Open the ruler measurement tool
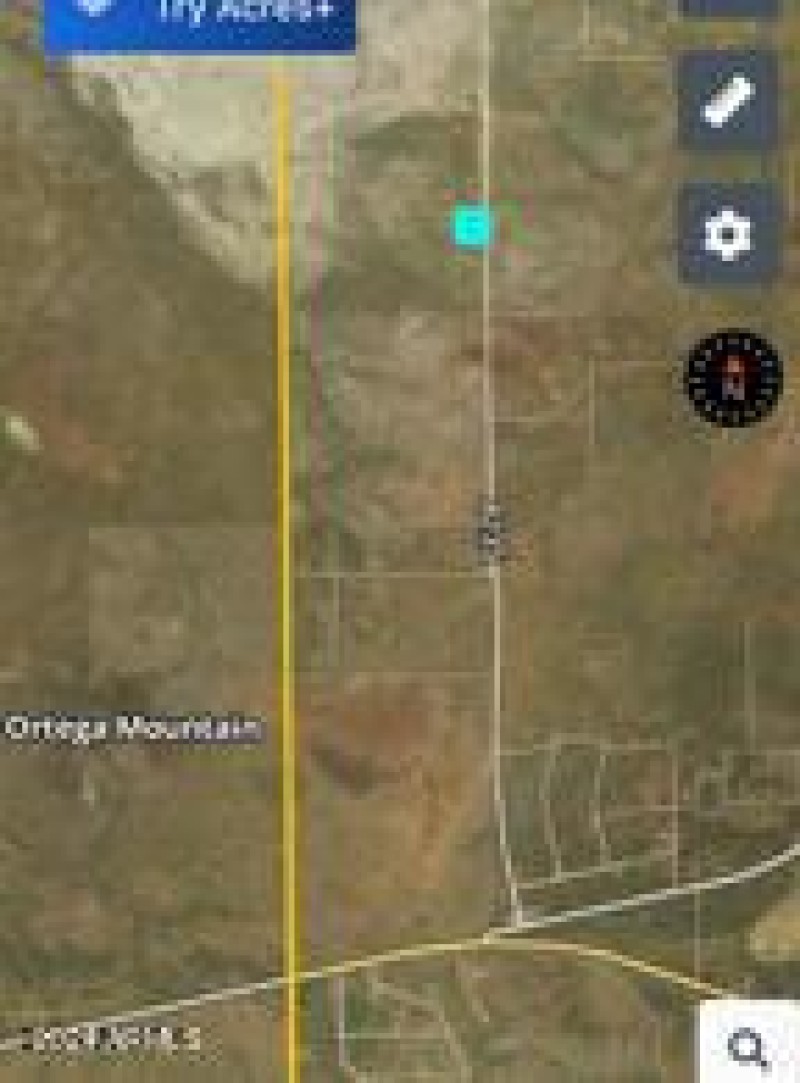 (728, 102)
